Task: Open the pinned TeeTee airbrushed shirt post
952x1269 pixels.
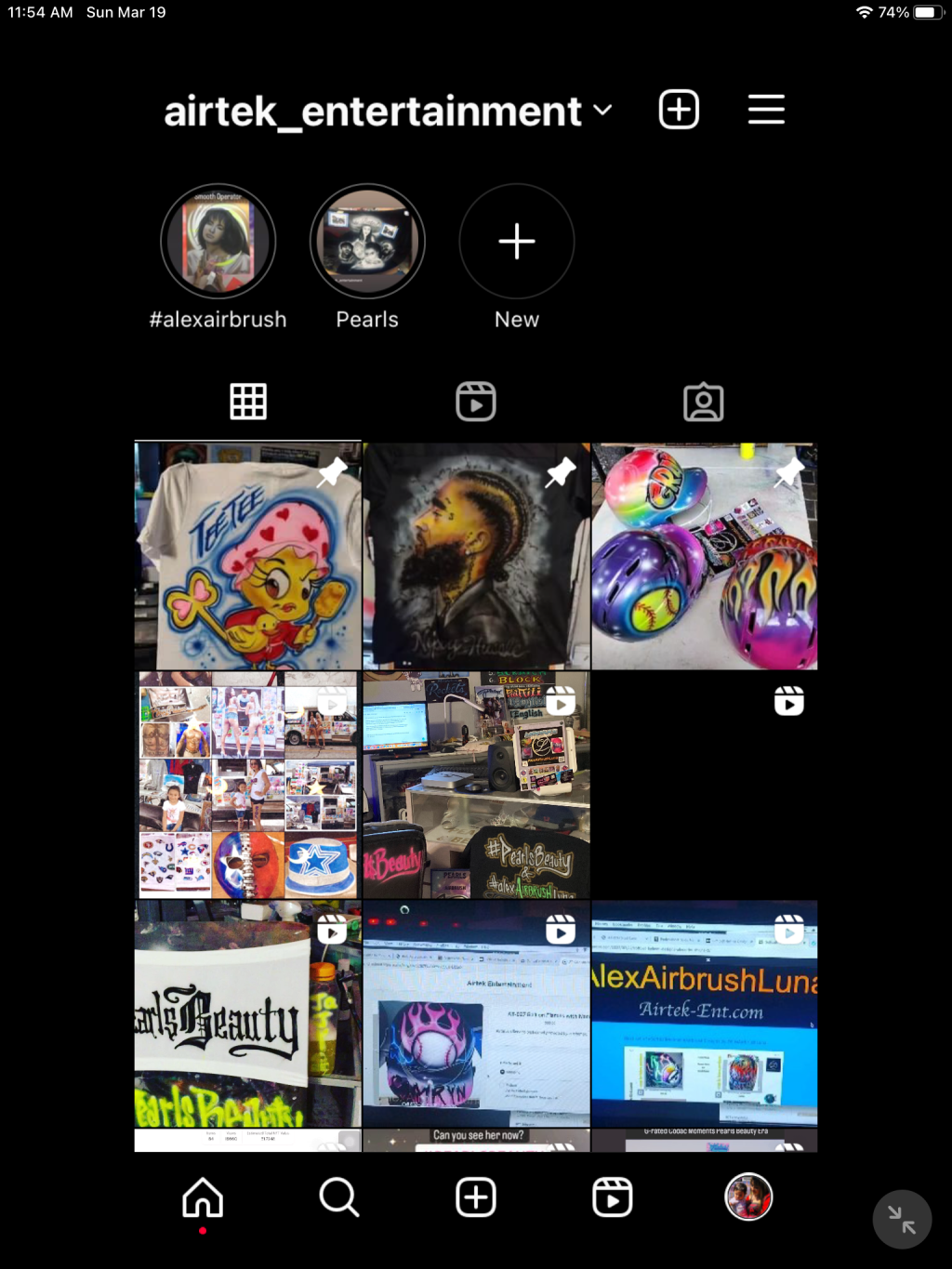Action: 247,556
